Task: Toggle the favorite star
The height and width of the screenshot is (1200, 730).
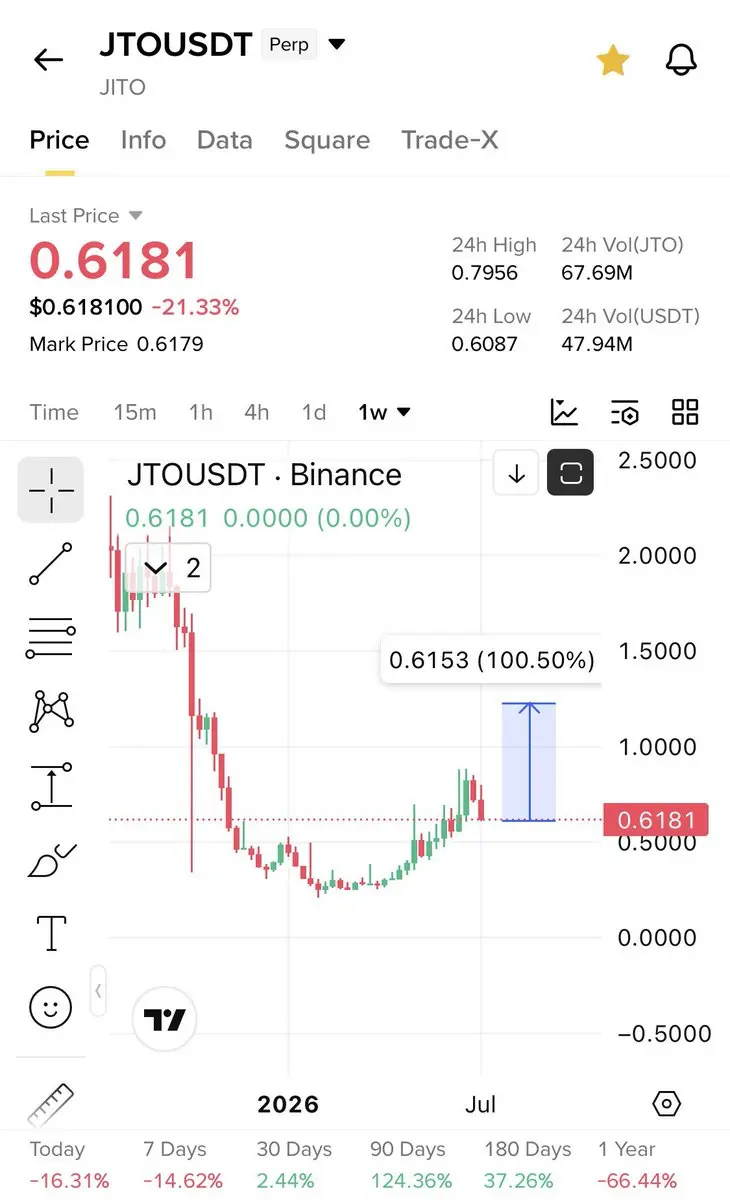Action: (x=612, y=61)
